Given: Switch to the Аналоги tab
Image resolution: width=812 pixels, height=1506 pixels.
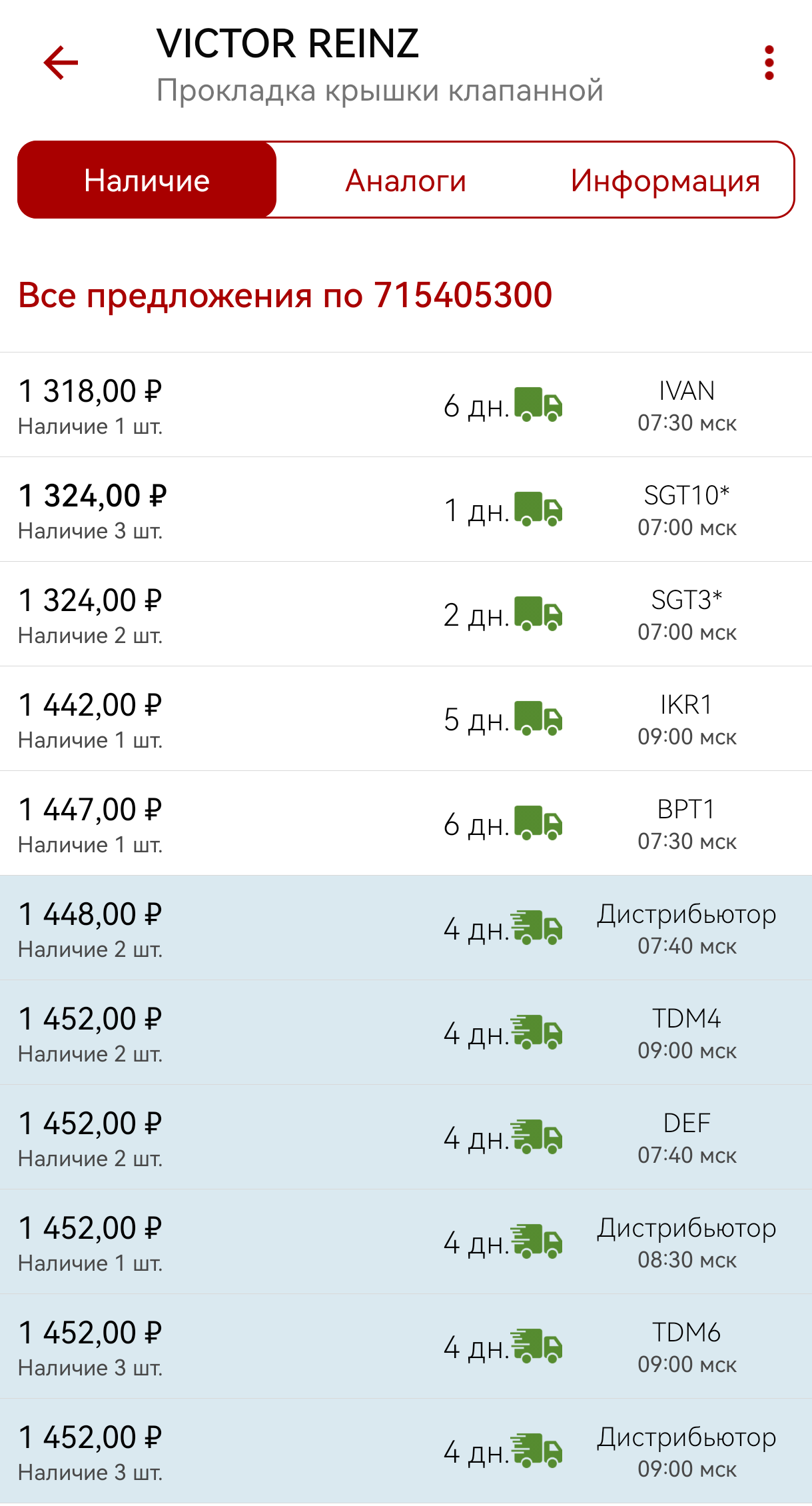Looking at the screenshot, I should (x=406, y=180).
